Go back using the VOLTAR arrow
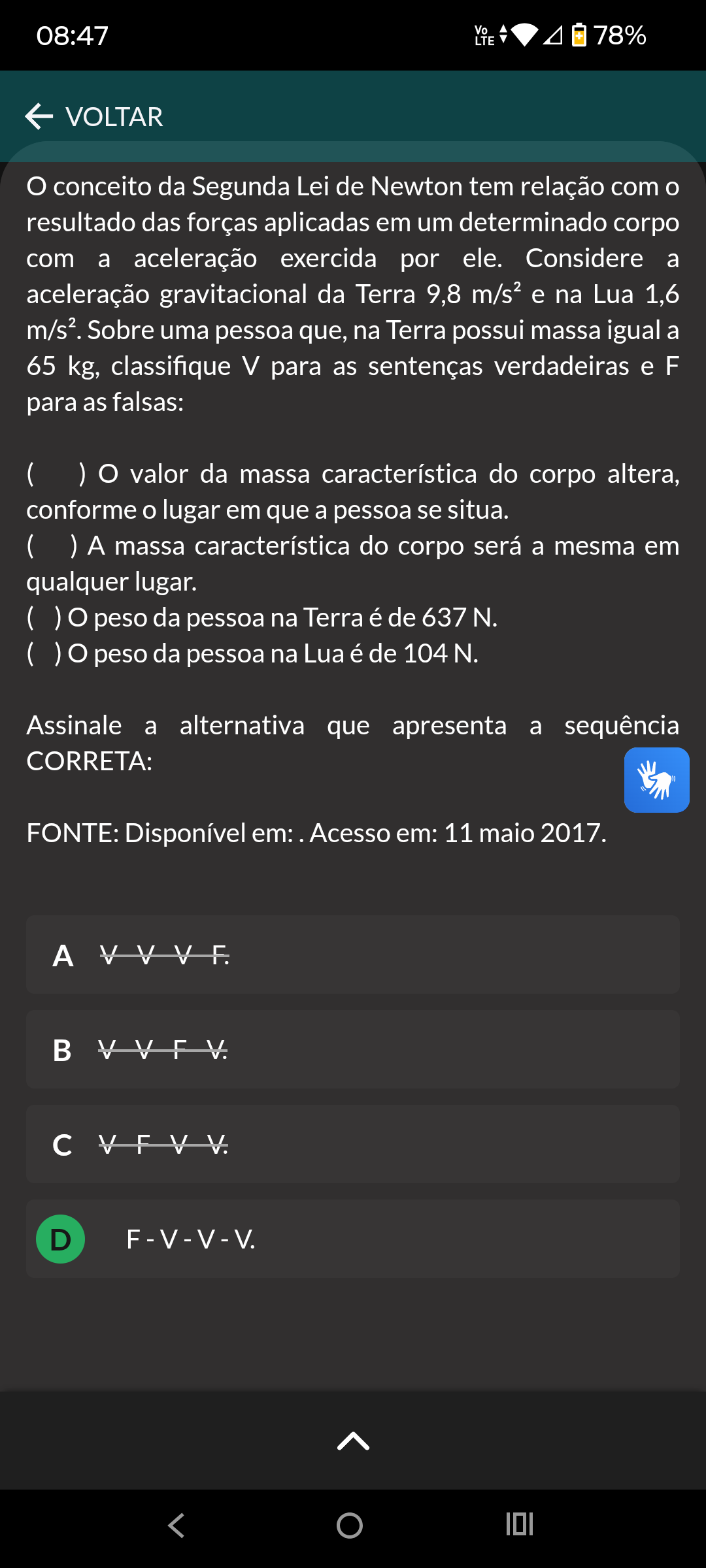This screenshot has width=706, height=1568. coord(93,117)
